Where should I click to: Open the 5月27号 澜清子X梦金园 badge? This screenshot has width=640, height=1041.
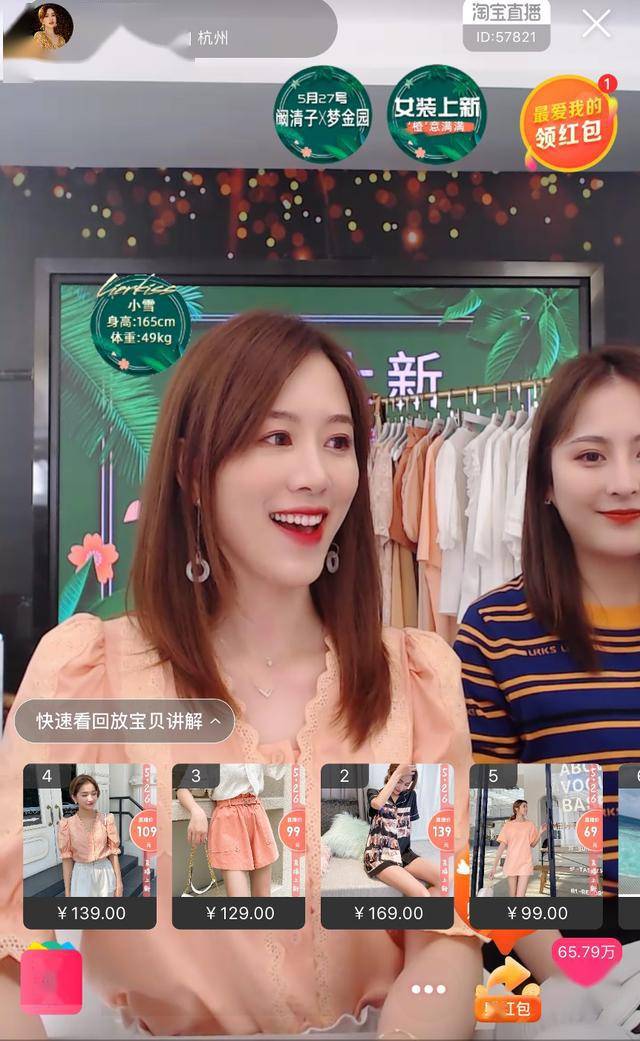(x=322, y=114)
